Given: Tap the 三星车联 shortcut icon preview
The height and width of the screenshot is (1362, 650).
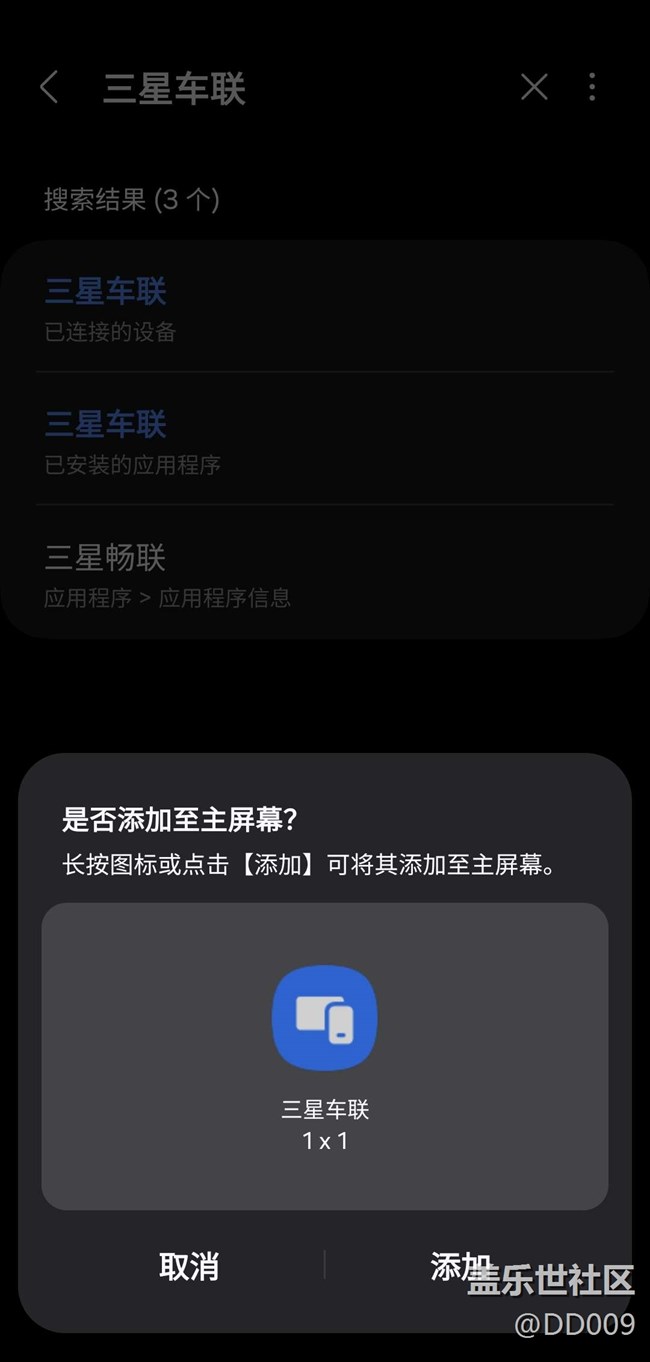Looking at the screenshot, I should pyautogui.click(x=325, y=1017).
